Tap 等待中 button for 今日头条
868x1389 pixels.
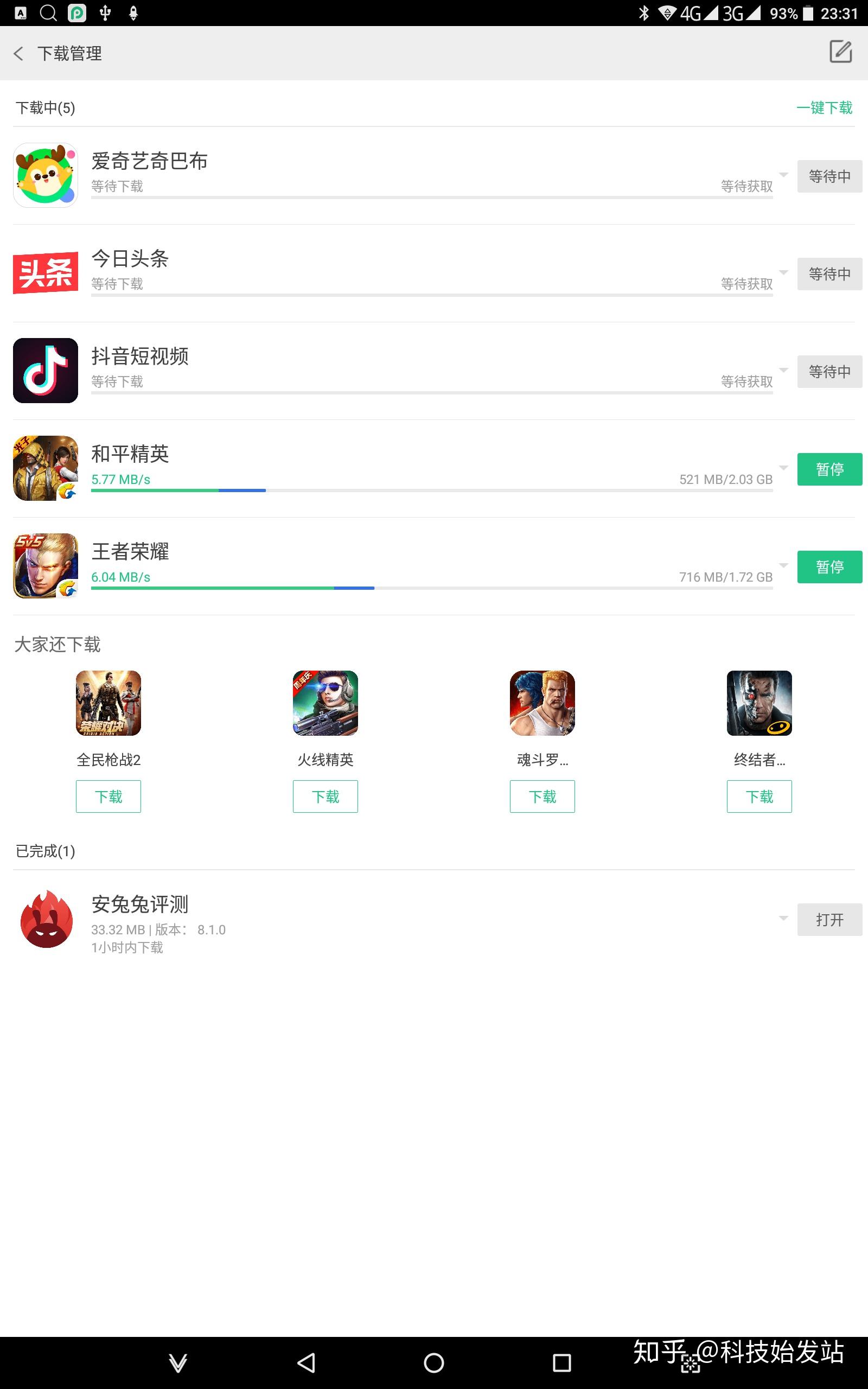coord(829,274)
